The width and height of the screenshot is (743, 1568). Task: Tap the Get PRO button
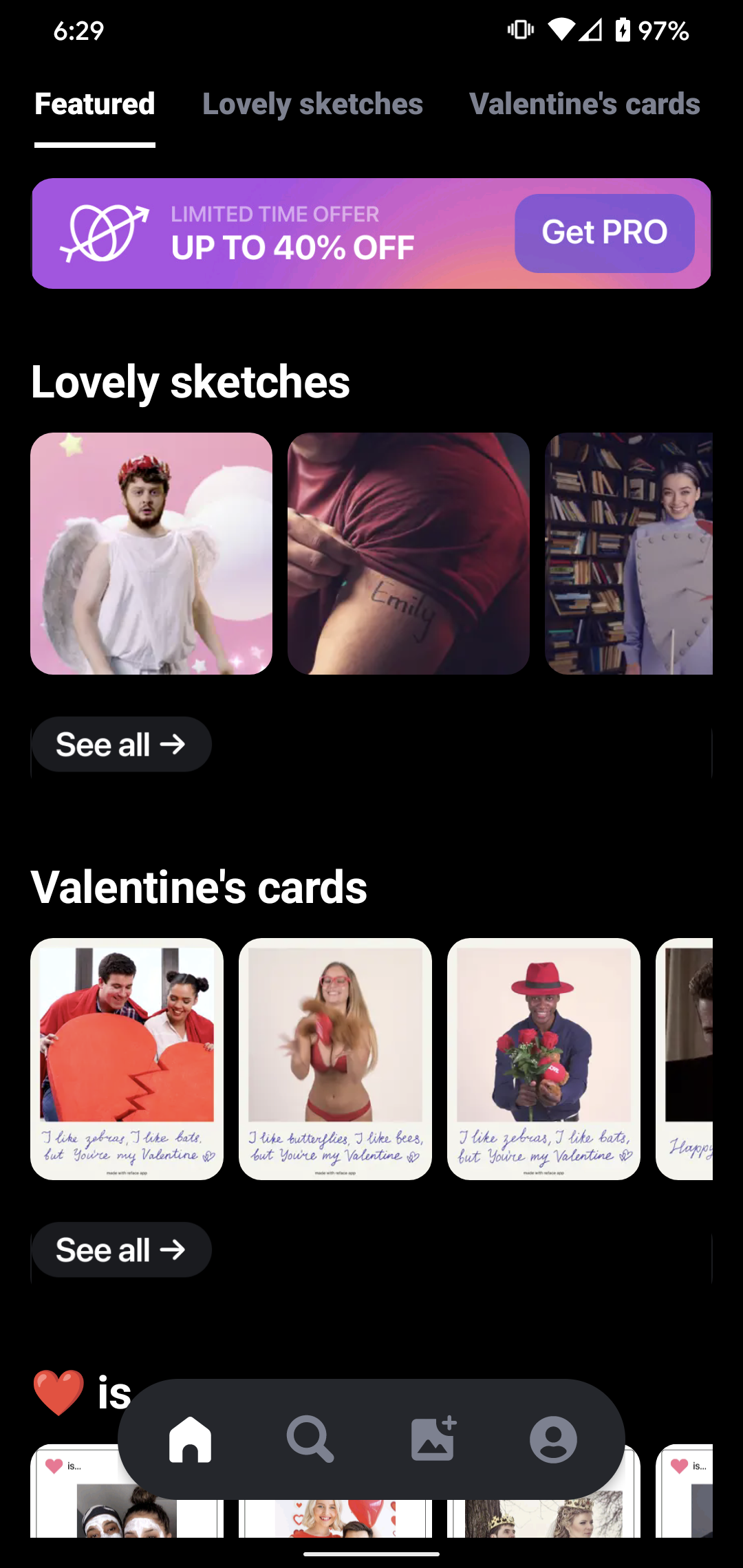click(x=604, y=232)
